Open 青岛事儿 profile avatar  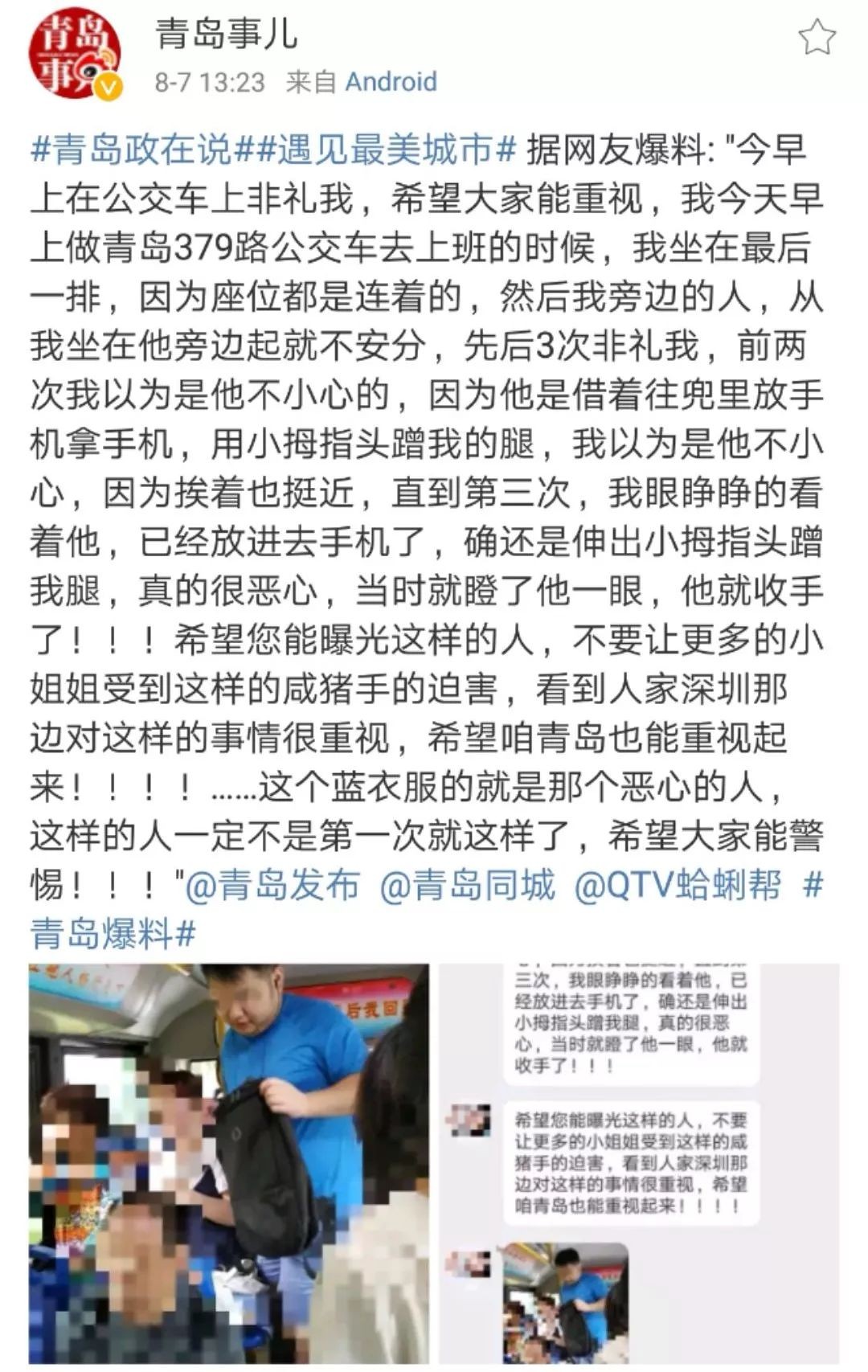coord(75,55)
